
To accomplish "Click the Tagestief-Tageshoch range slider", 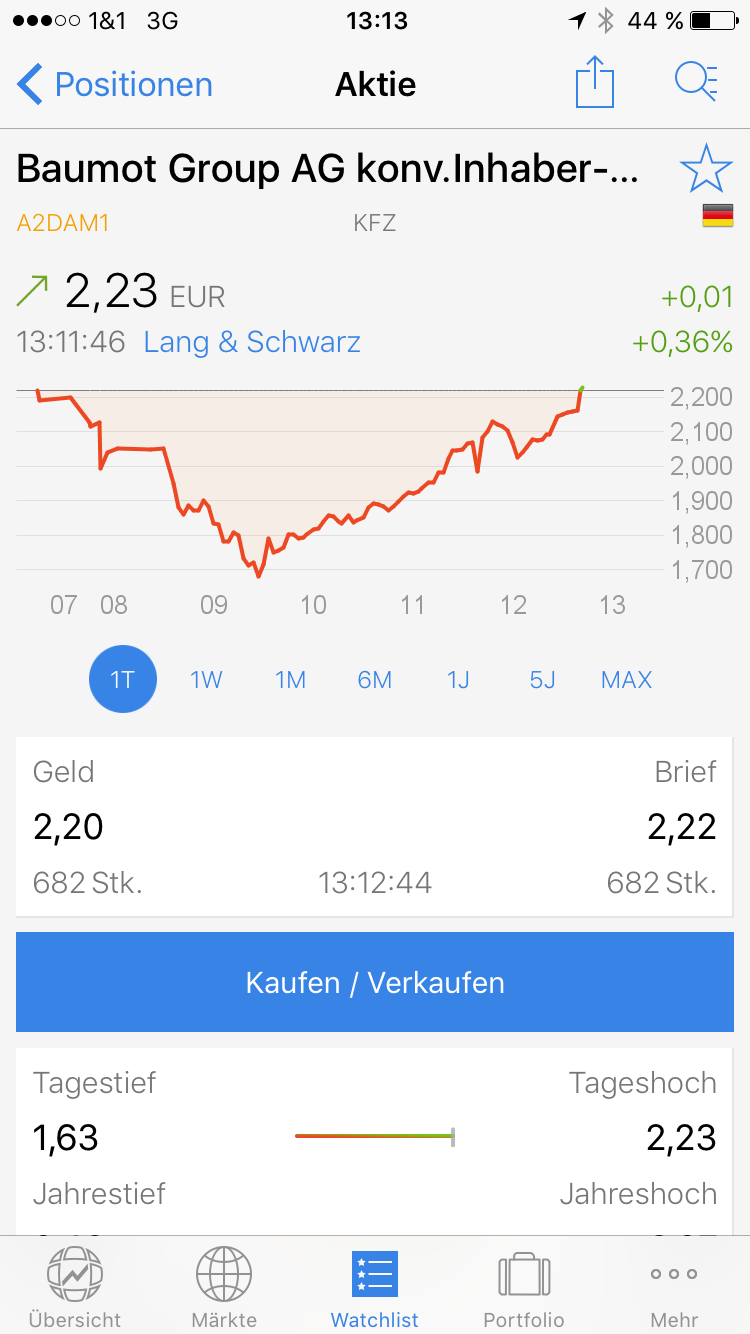I will click(375, 1136).
